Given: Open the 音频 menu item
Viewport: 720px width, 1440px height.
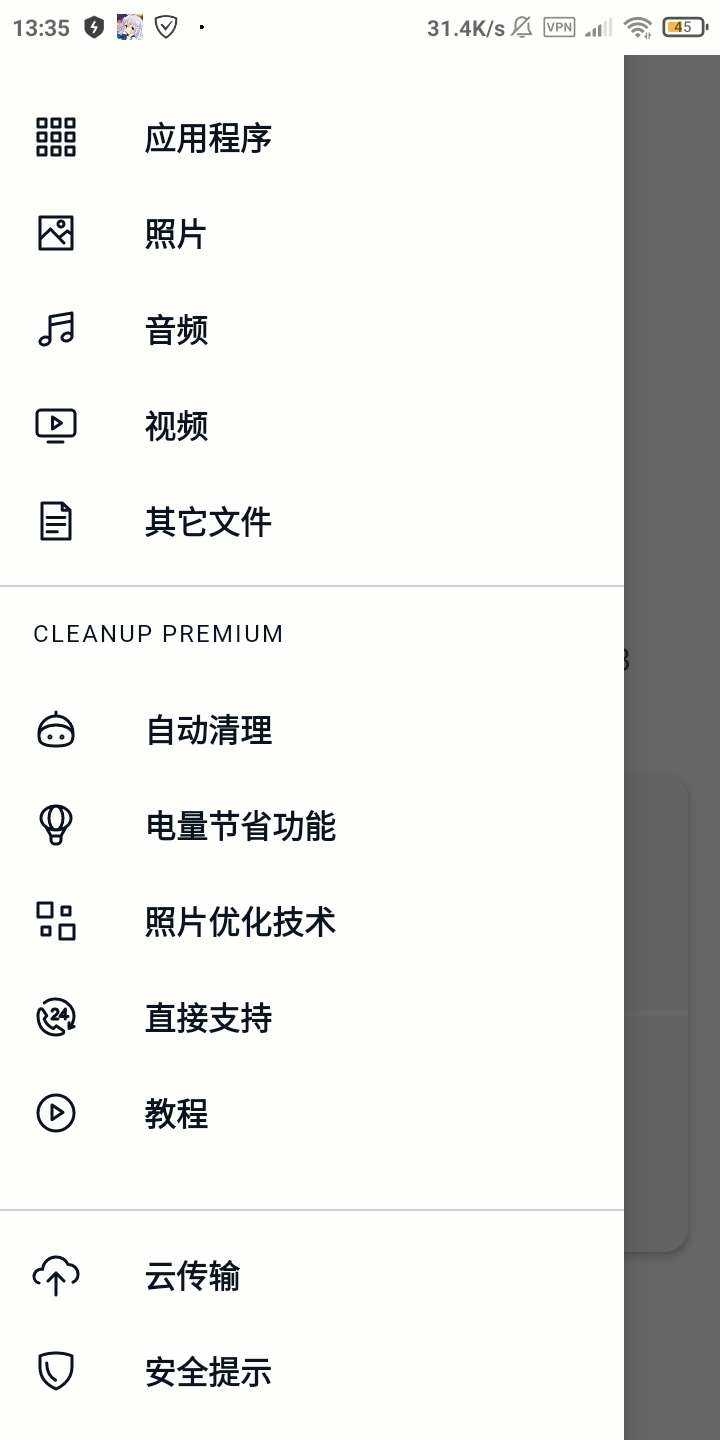Looking at the screenshot, I should coord(176,330).
